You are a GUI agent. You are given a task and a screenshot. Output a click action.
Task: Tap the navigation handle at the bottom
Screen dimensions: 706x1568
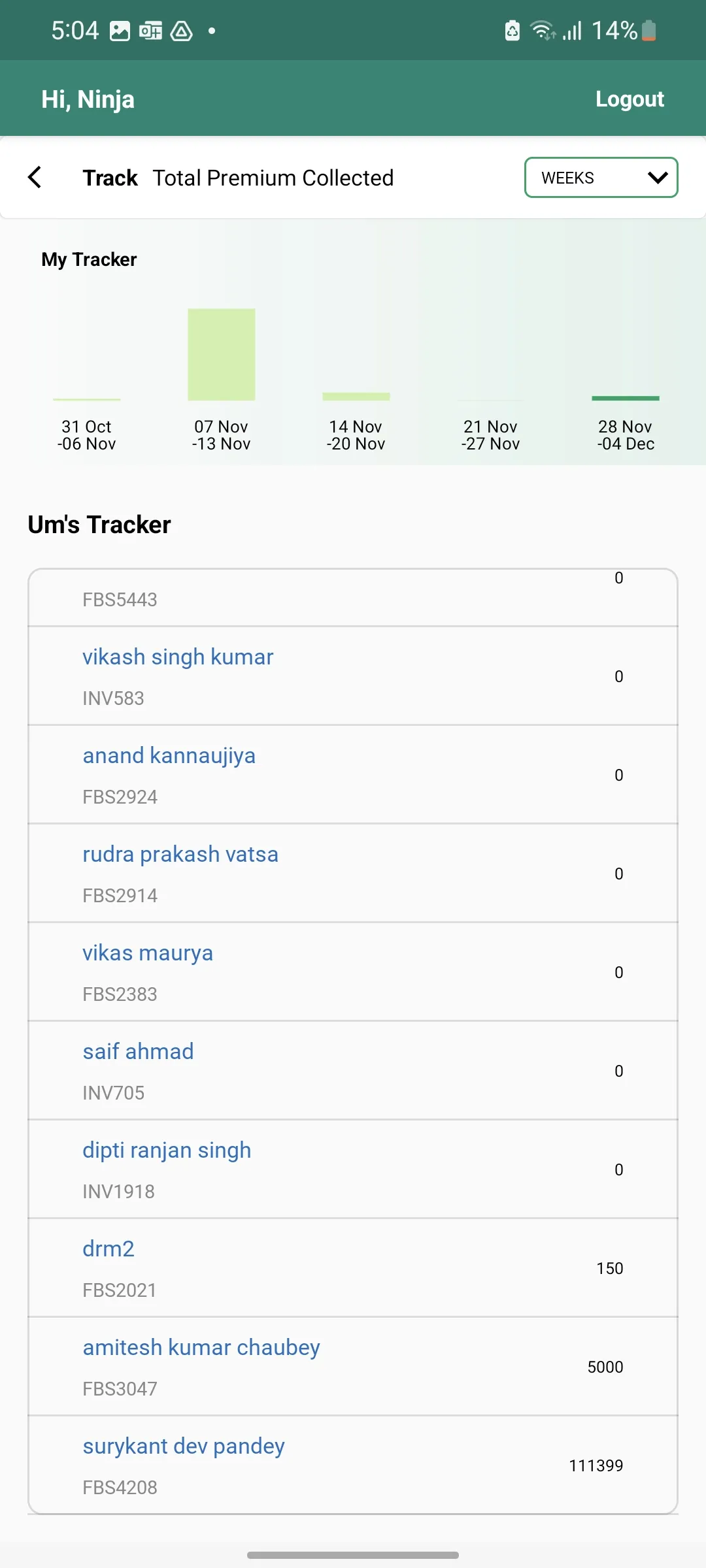(353, 1554)
